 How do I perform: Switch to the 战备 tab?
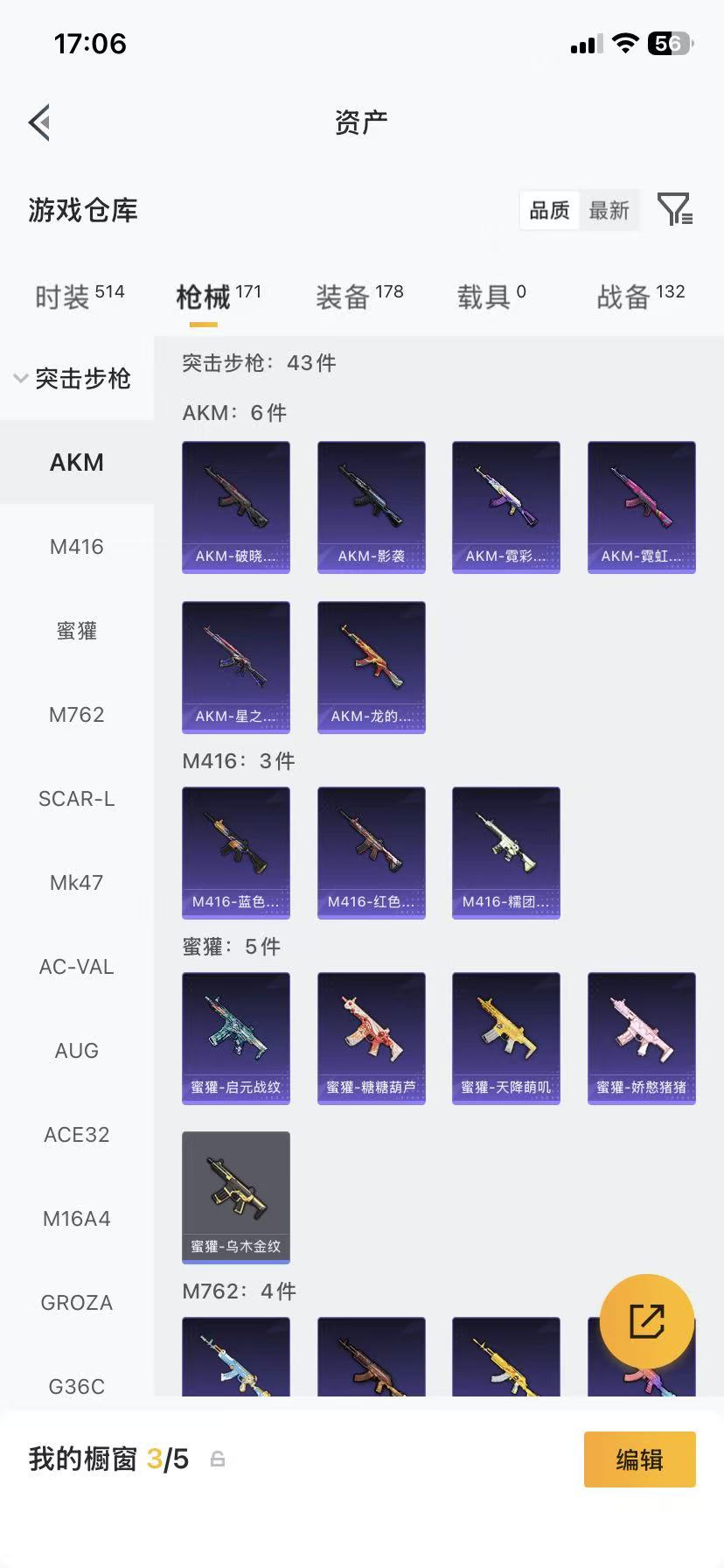point(640,297)
